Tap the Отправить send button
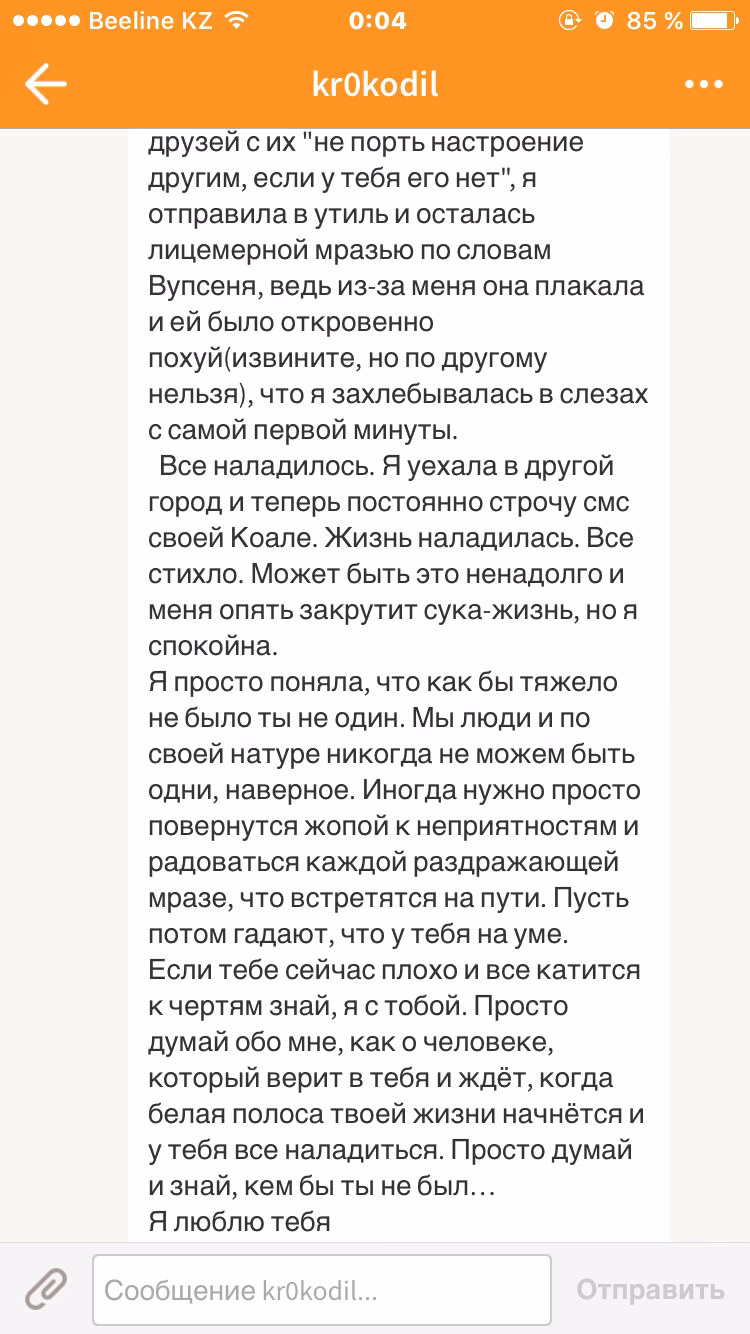This screenshot has height=1334, width=750. [x=650, y=1290]
